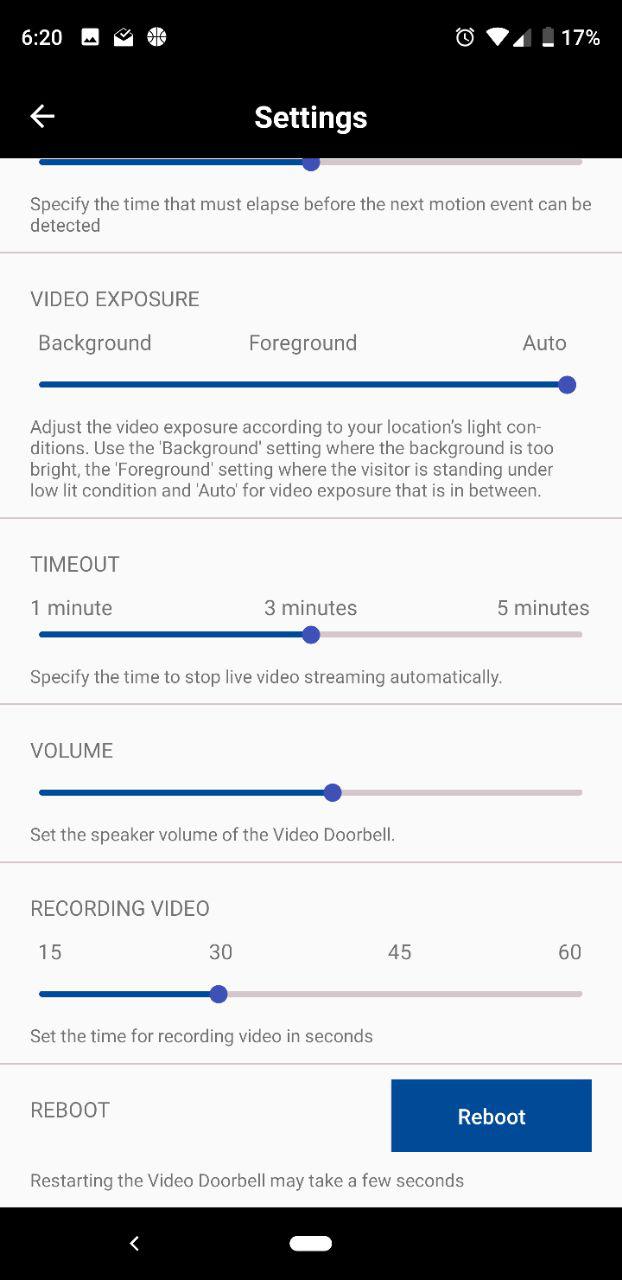The height and width of the screenshot is (1280, 622).
Task: Tap the Video Exposure slider handle
Action: pyautogui.click(x=567, y=385)
